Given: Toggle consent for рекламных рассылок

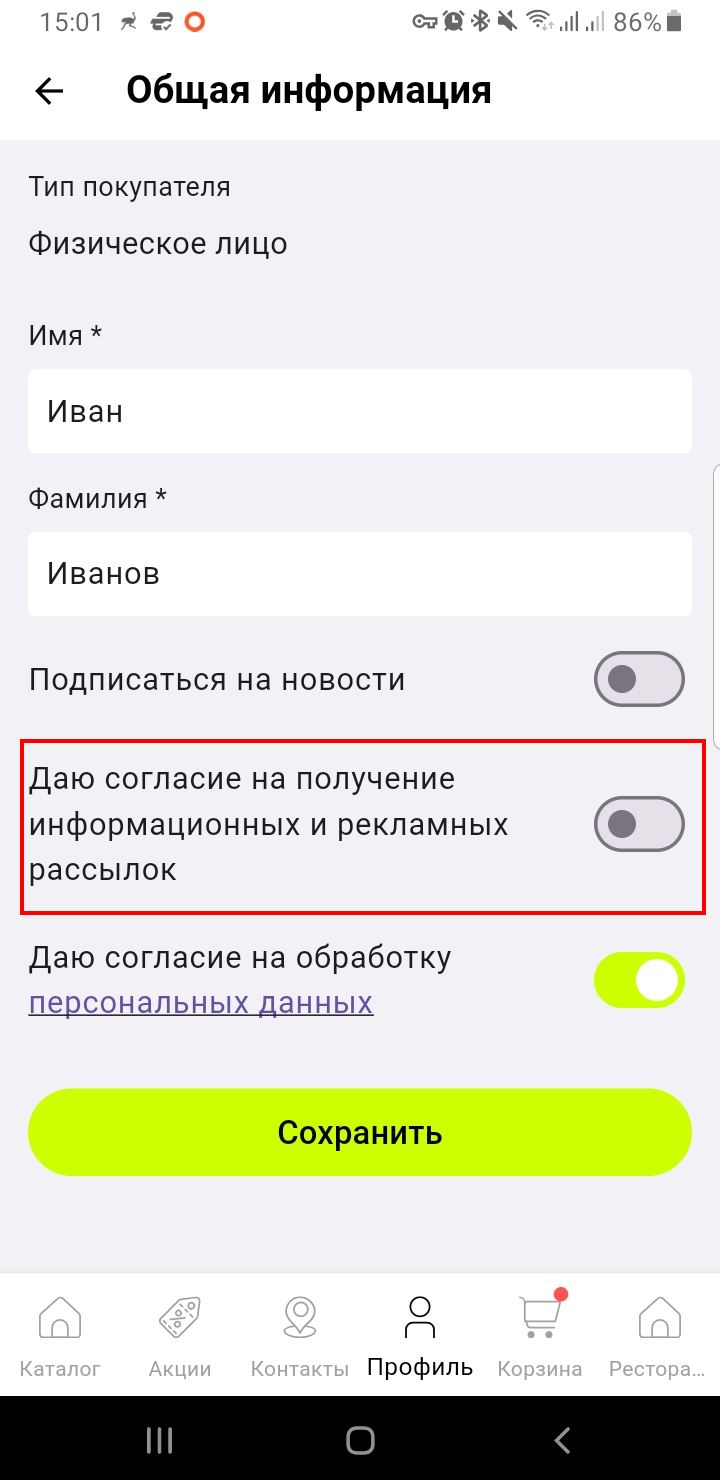Looking at the screenshot, I should pyautogui.click(x=639, y=824).
